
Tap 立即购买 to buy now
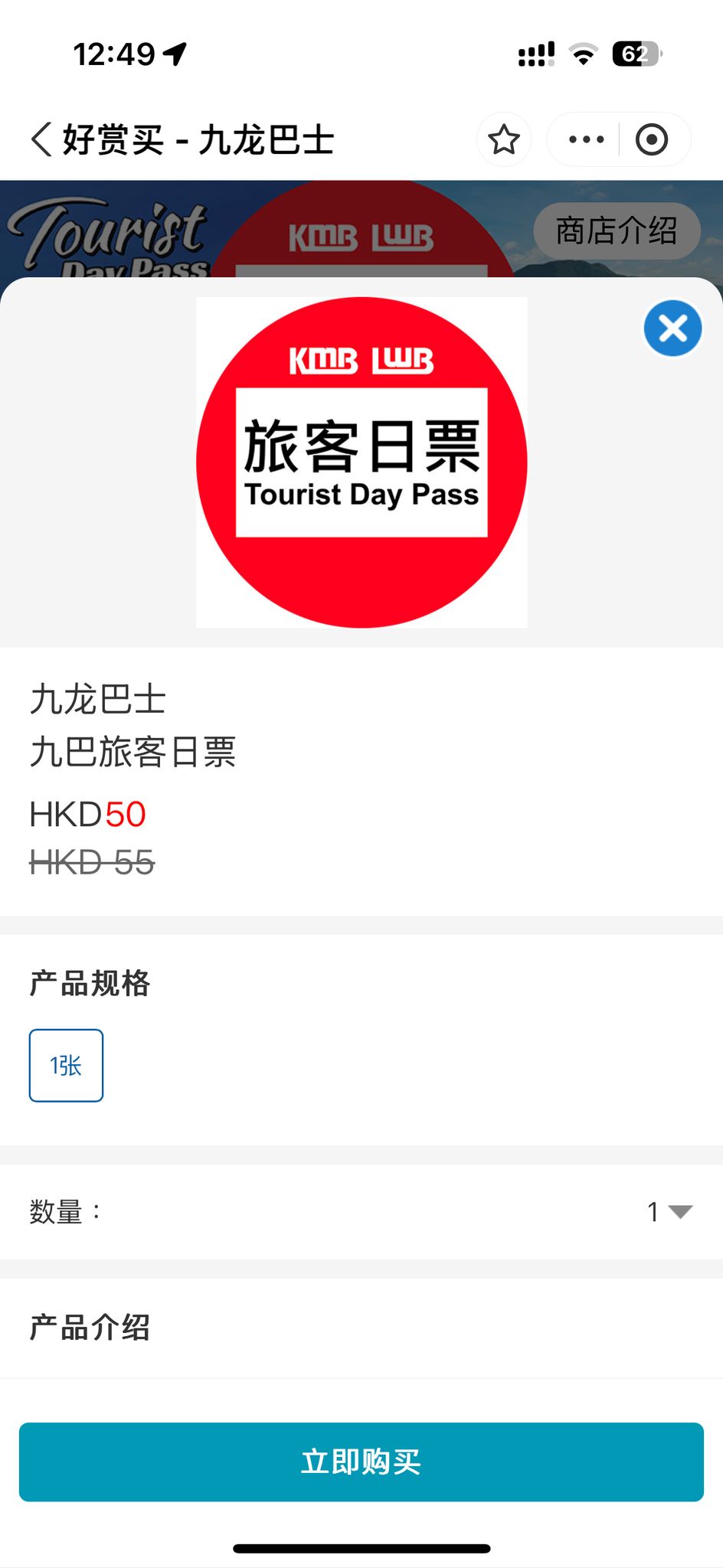[x=361, y=1462]
